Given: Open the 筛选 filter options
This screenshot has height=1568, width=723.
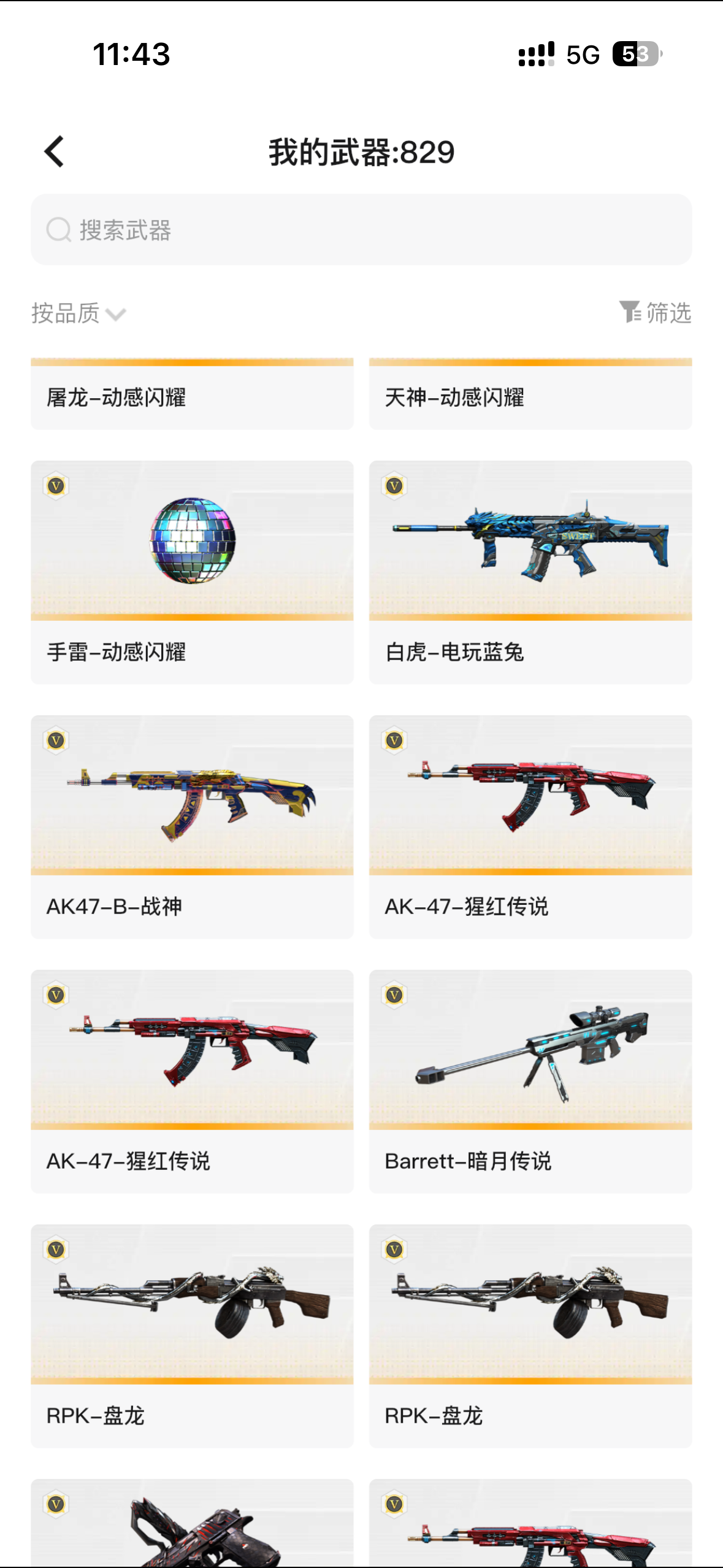Looking at the screenshot, I should [655, 313].
